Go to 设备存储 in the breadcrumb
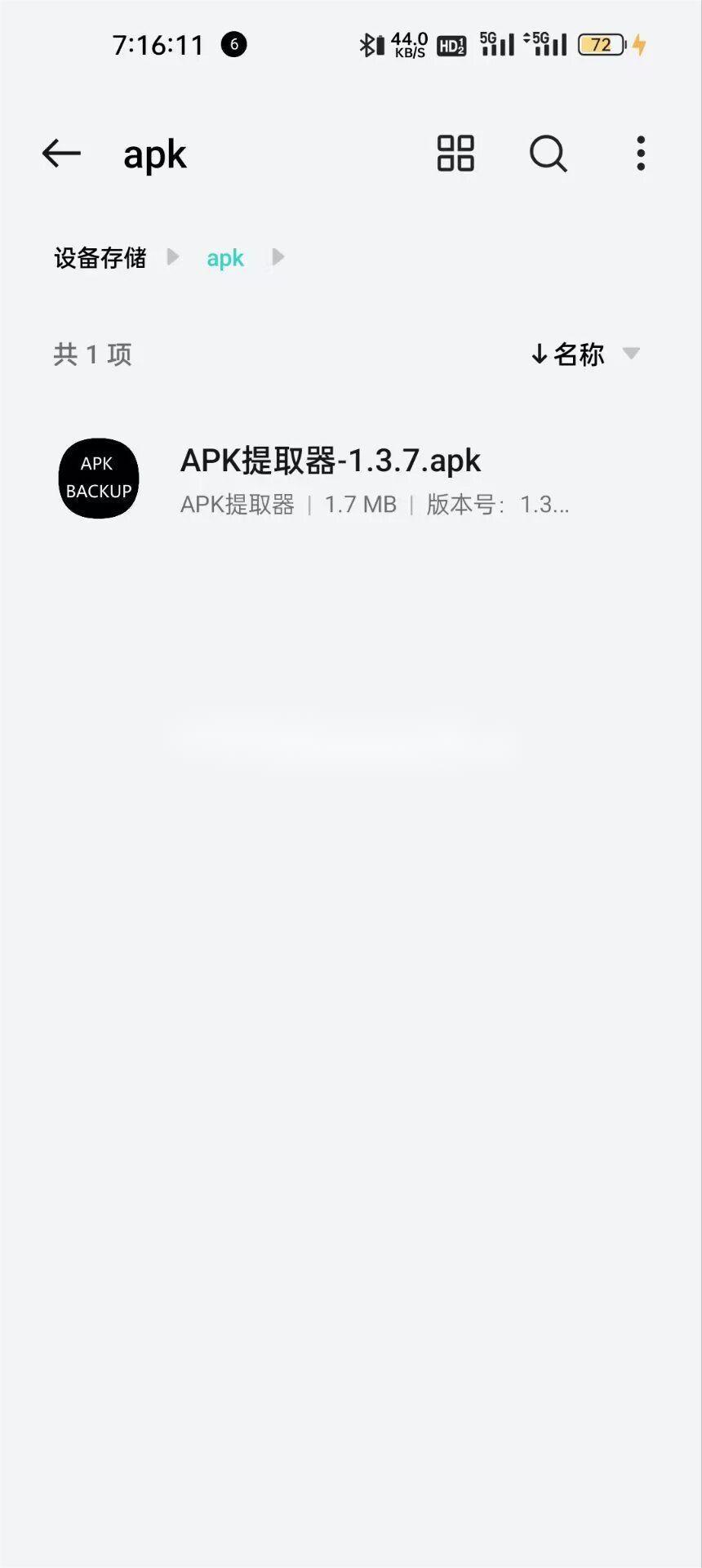The height and width of the screenshot is (1568, 702). coord(100,258)
